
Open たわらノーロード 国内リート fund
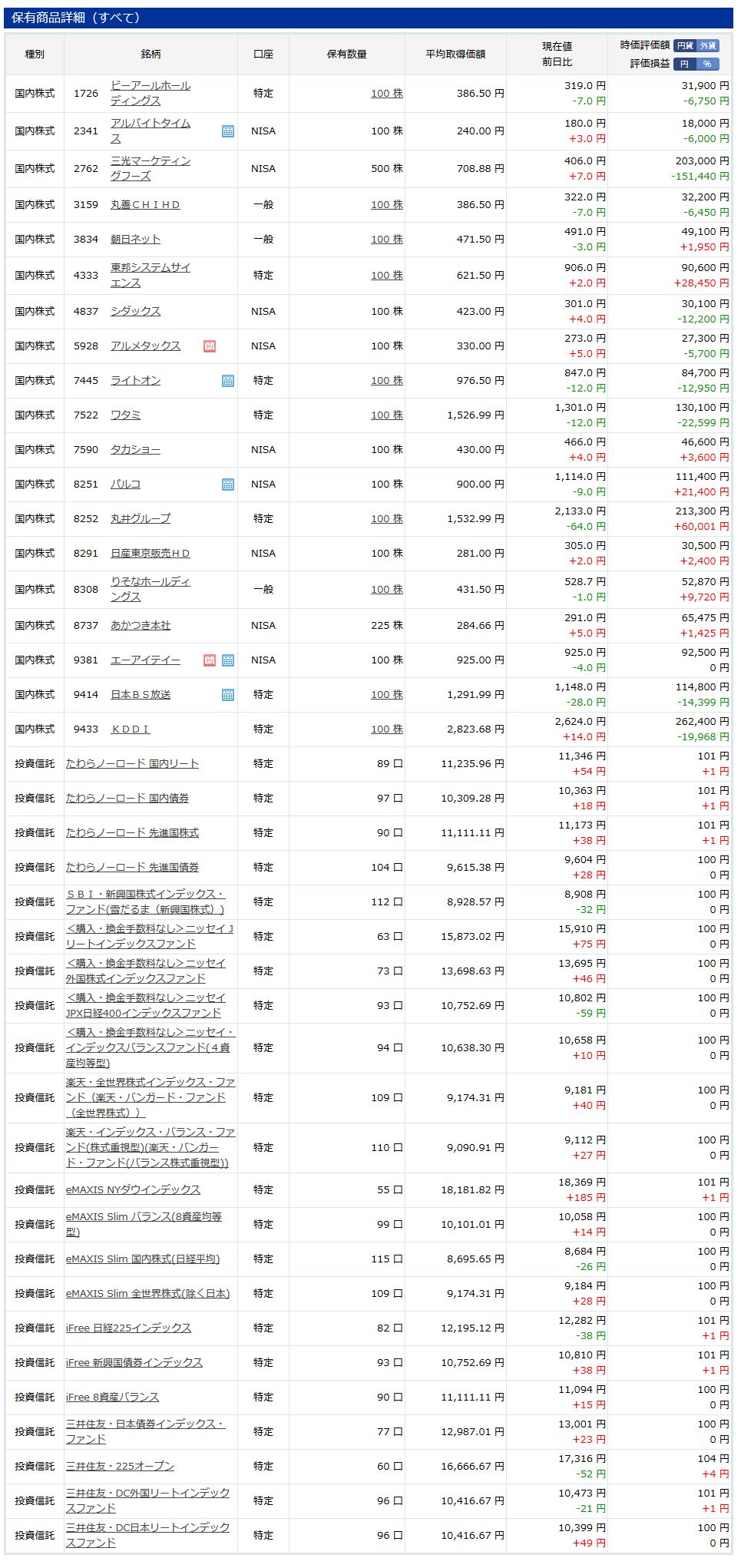coord(132,764)
